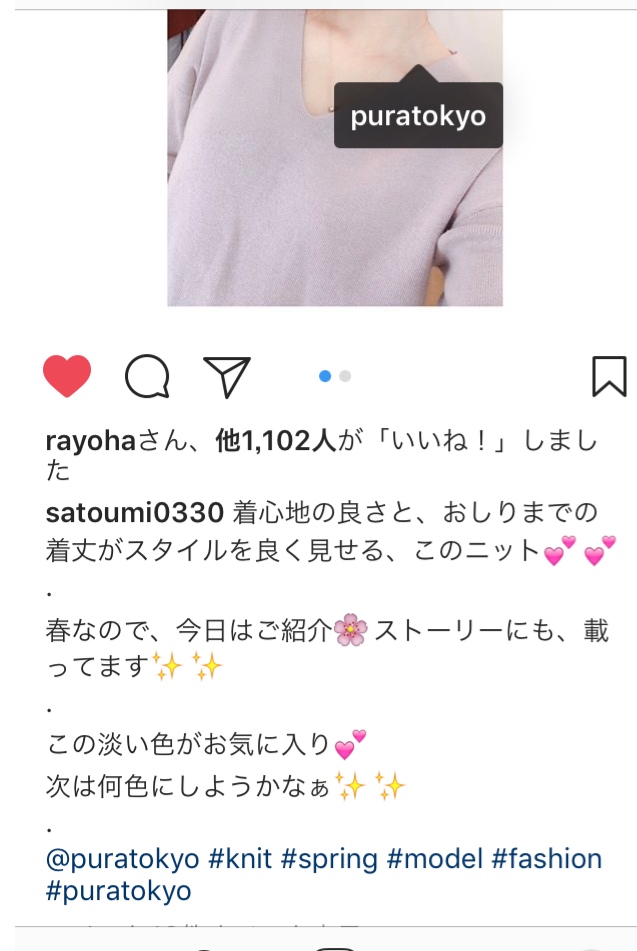Open the puratokyo photo tag

(418, 115)
